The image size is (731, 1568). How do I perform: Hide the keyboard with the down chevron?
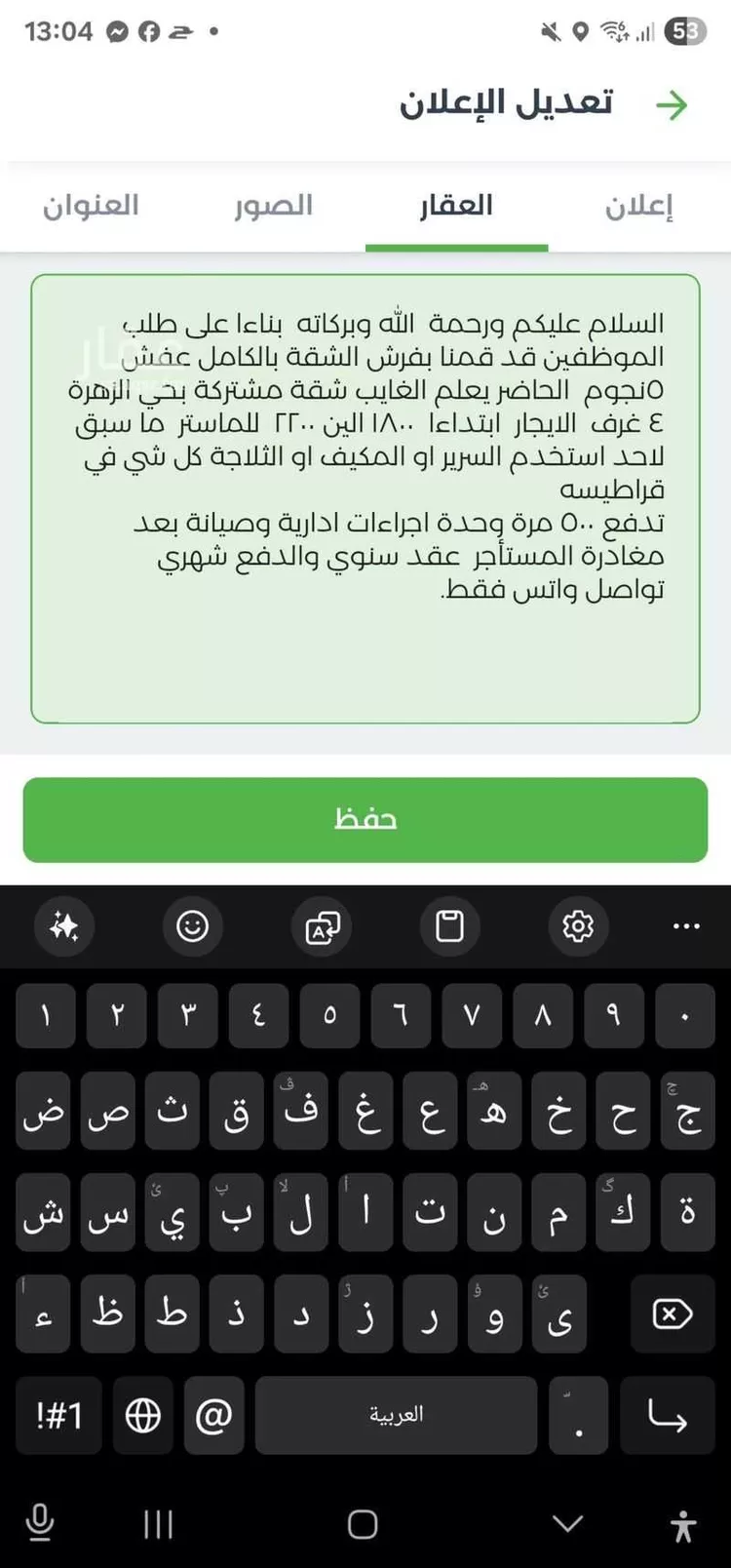(567, 1523)
